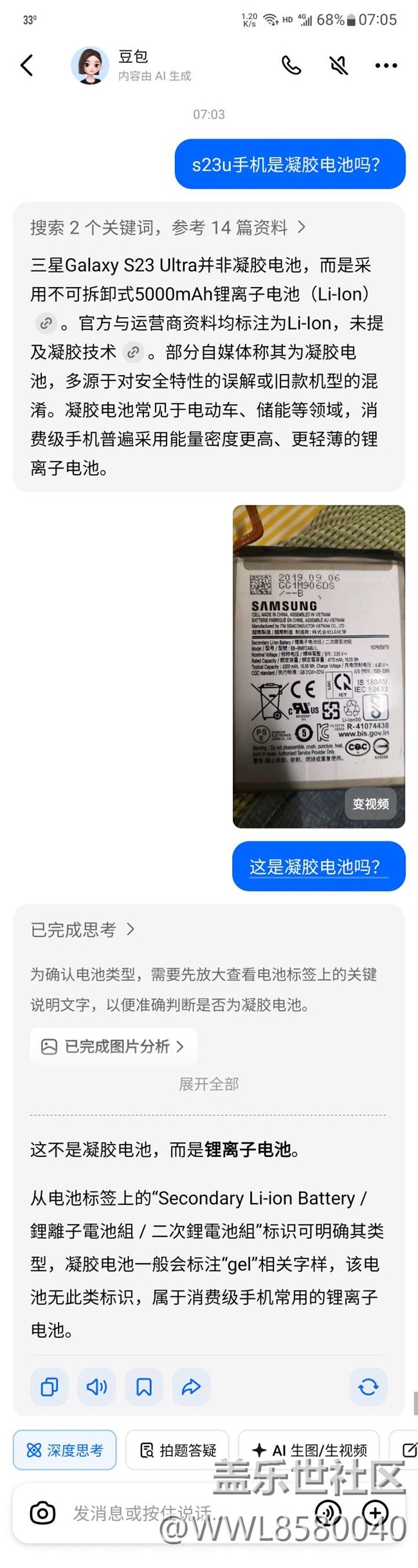Start a voice call with Doubao
Screen dimensions: 418x1568
coord(291,65)
